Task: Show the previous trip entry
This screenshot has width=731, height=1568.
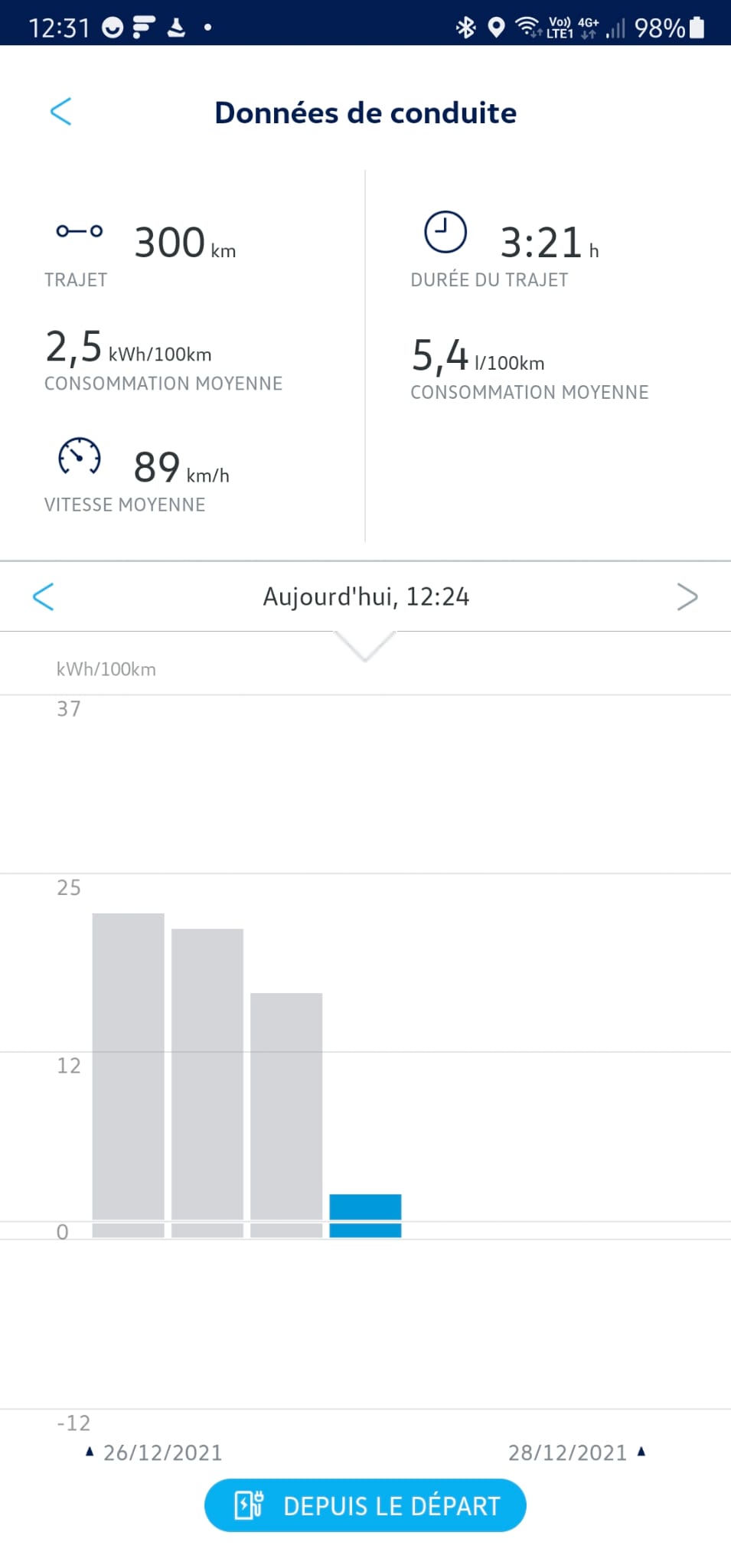Action: coord(44,596)
